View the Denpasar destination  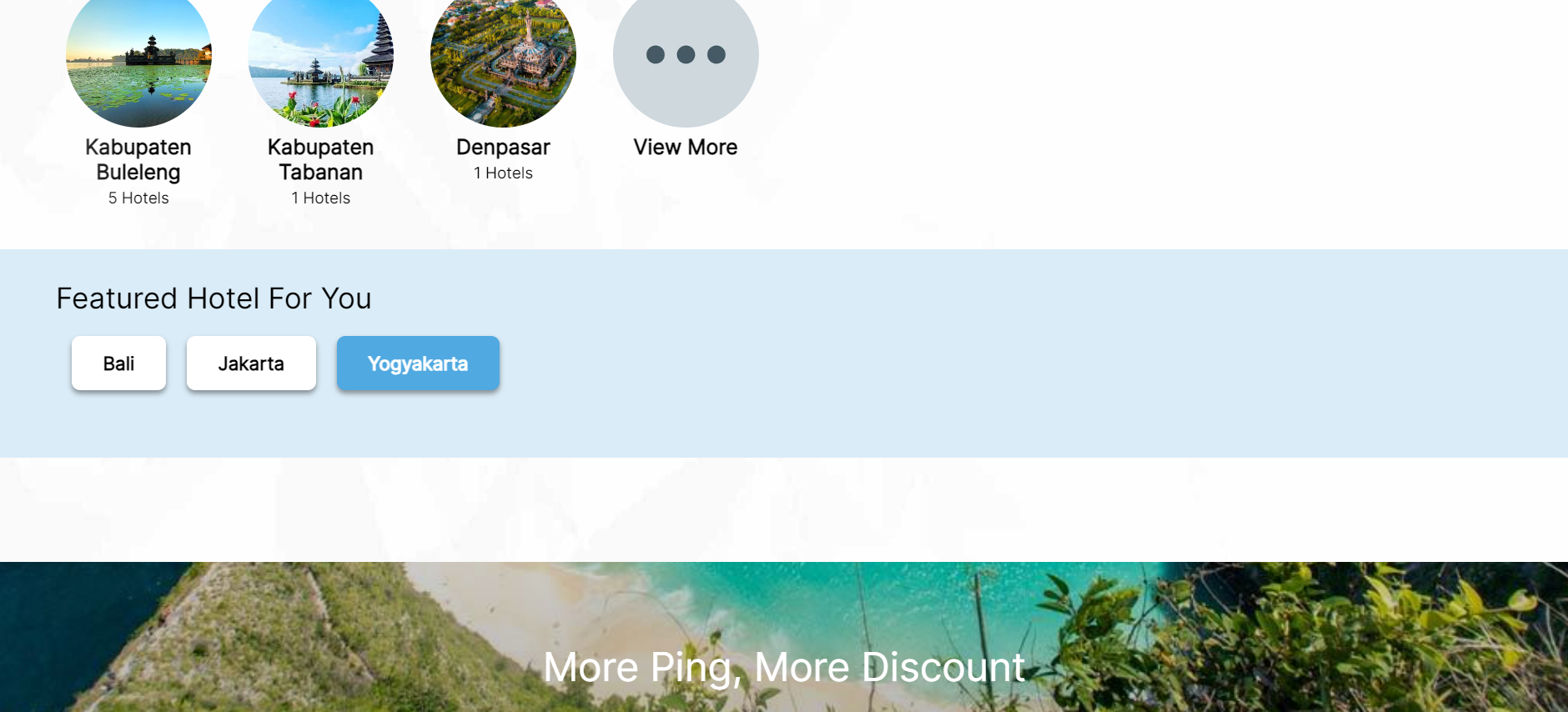tap(503, 67)
